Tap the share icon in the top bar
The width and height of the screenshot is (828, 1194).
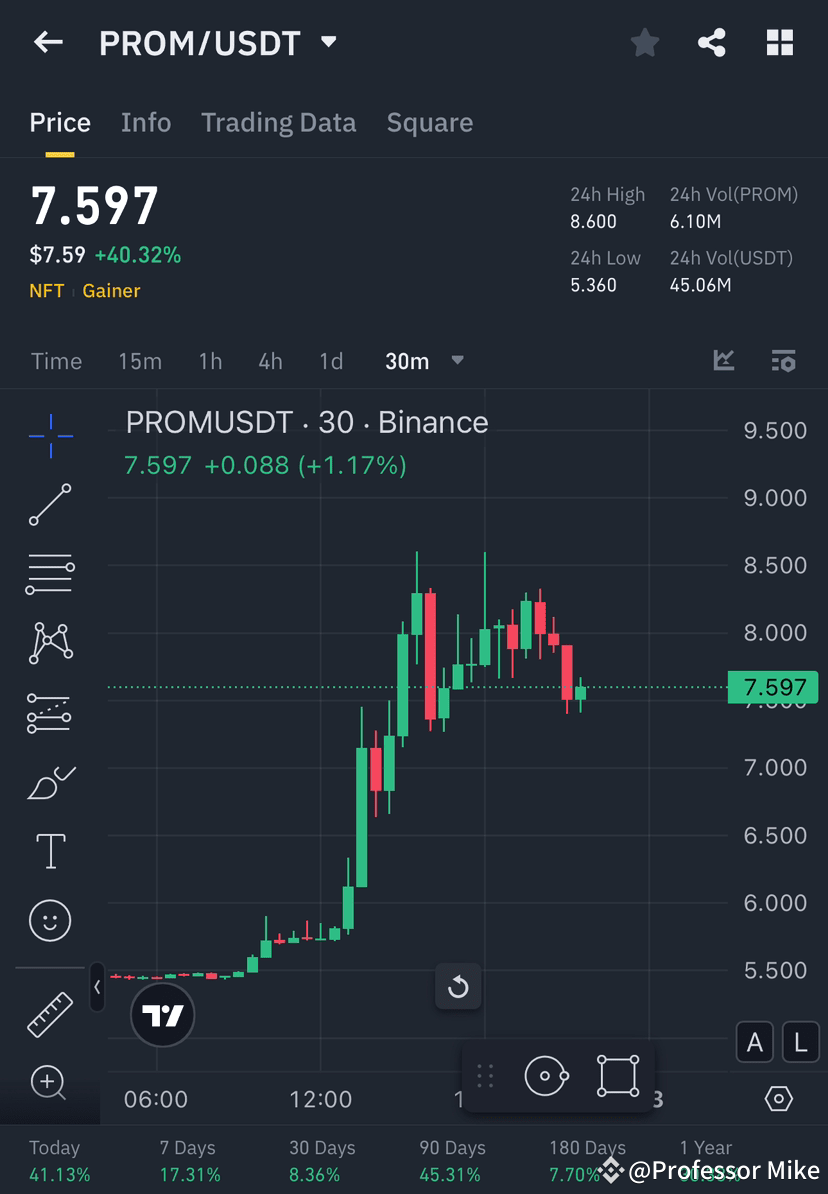712,43
